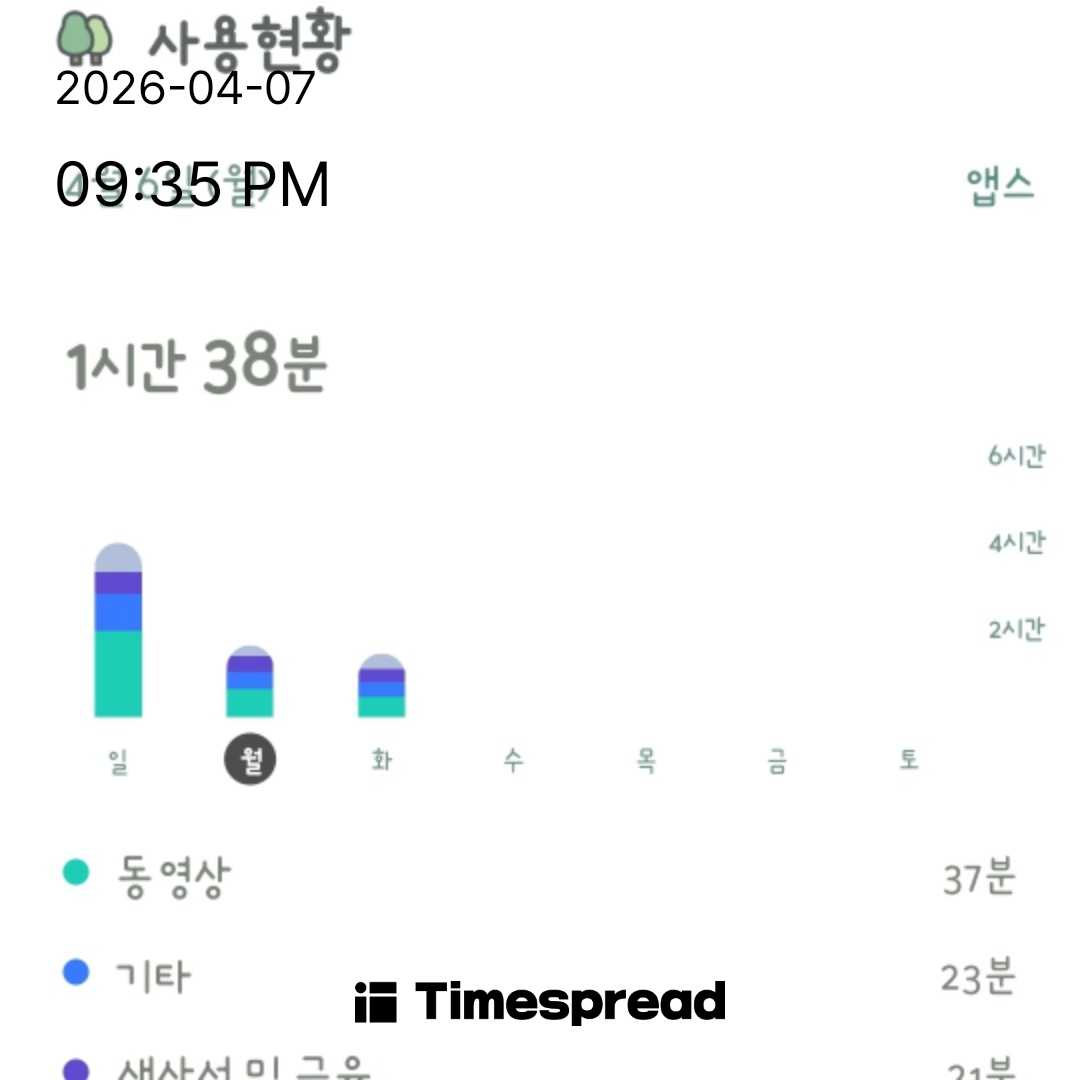
Task: Select Sunday (일) in the weekly chart
Action: pos(118,761)
